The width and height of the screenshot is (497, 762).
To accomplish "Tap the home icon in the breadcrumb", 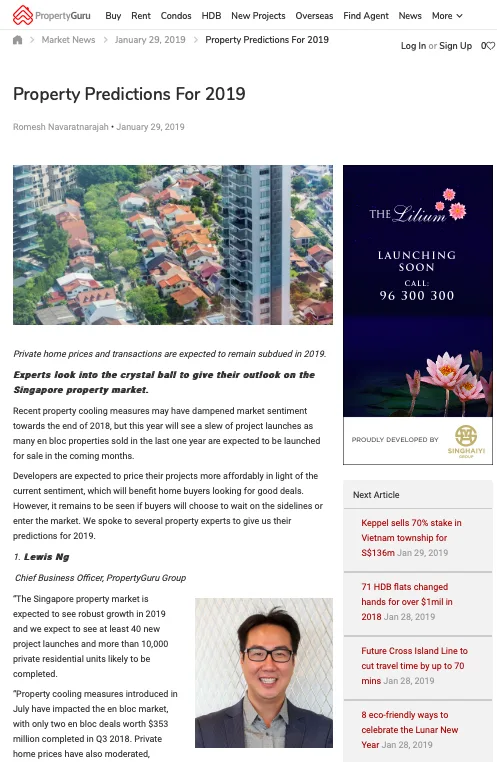I will click(17, 40).
